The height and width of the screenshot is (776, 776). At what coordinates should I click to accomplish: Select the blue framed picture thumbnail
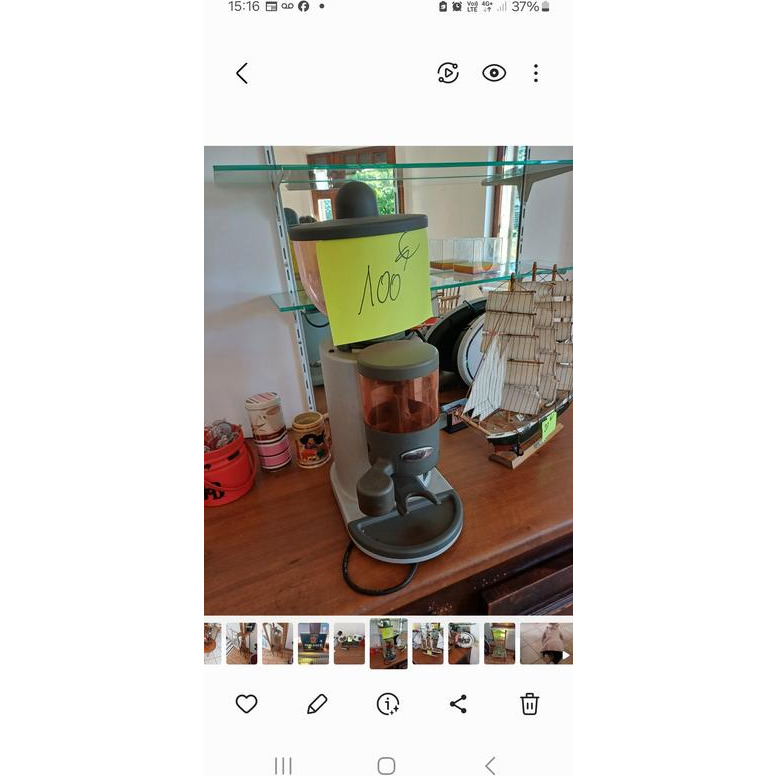click(313, 643)
